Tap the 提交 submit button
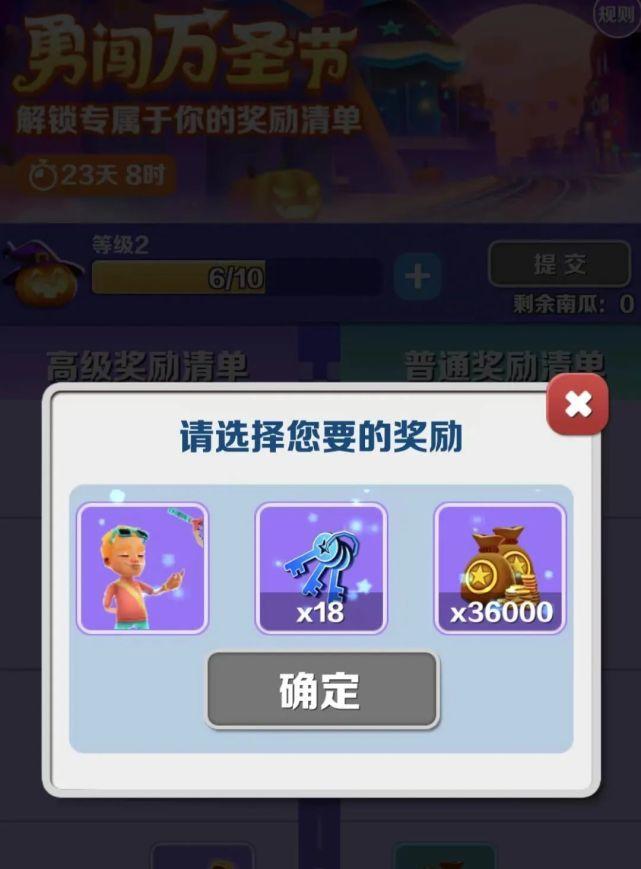641x869 pixels. point(559,265)
